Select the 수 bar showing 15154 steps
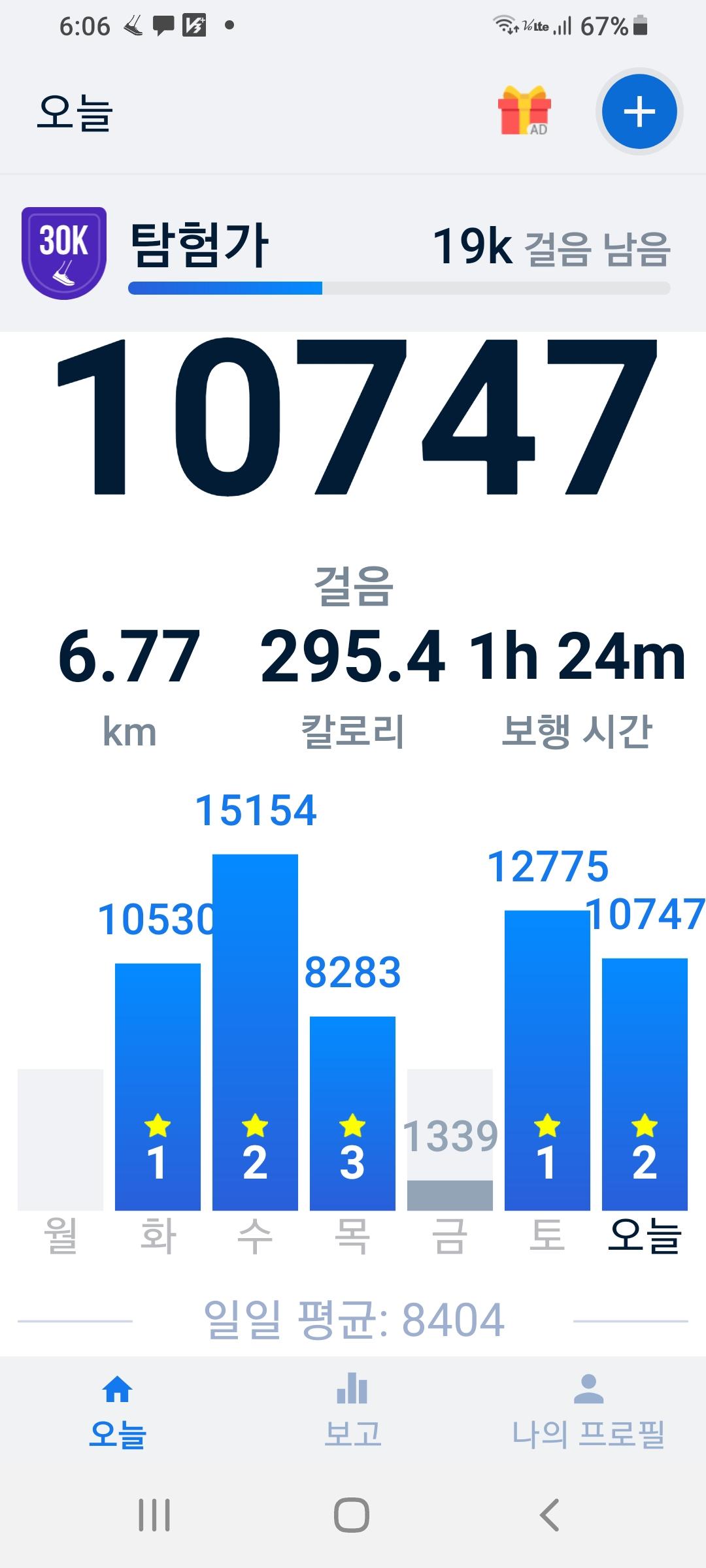 tap(255, 1032)
